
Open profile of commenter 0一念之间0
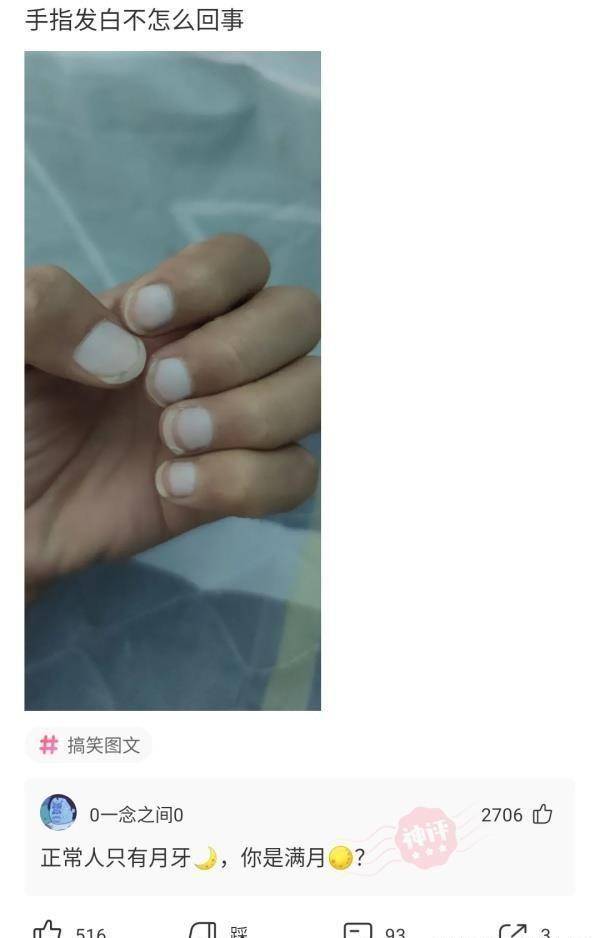pos(58,813)
